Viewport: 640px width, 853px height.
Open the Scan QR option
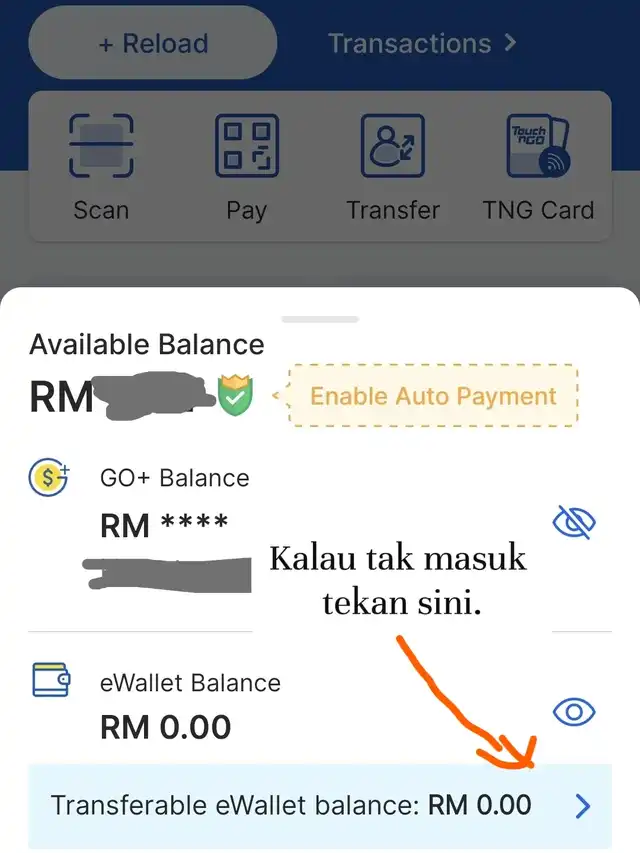101,166
